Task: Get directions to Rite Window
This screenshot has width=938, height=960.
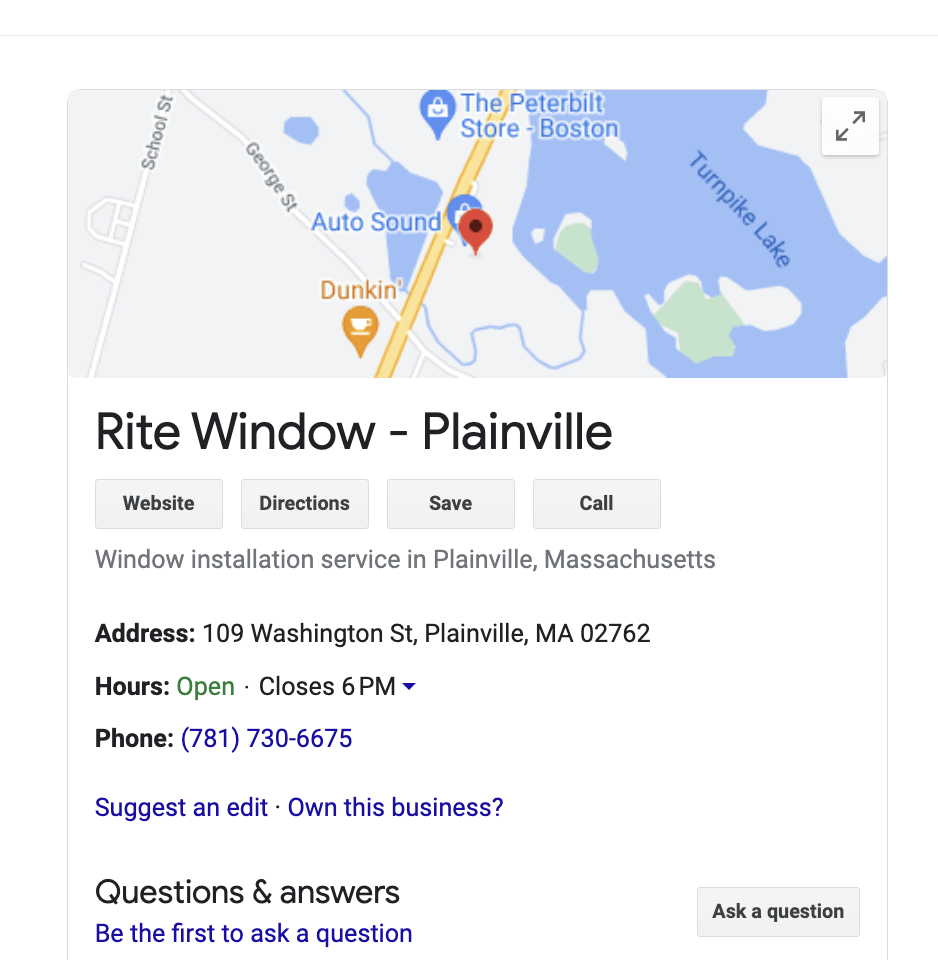Action: pyautogui.click(x=305, y=504)
